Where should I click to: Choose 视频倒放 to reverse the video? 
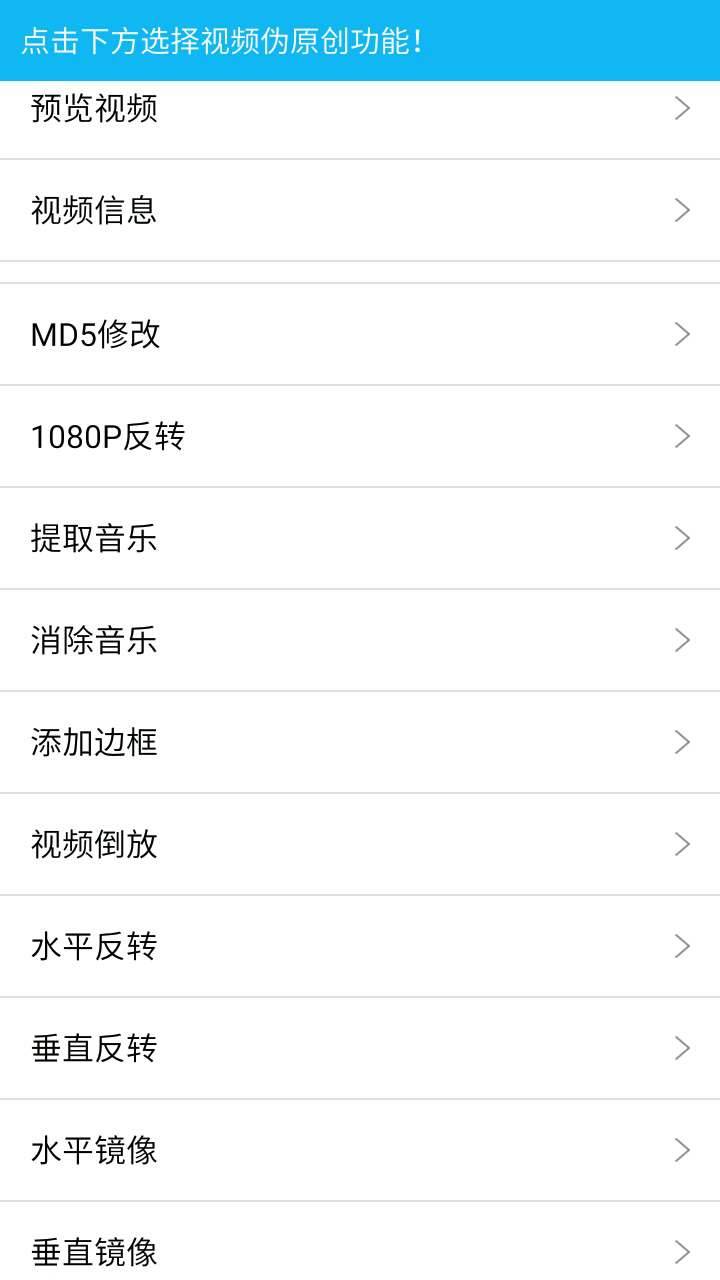point(360,844)
